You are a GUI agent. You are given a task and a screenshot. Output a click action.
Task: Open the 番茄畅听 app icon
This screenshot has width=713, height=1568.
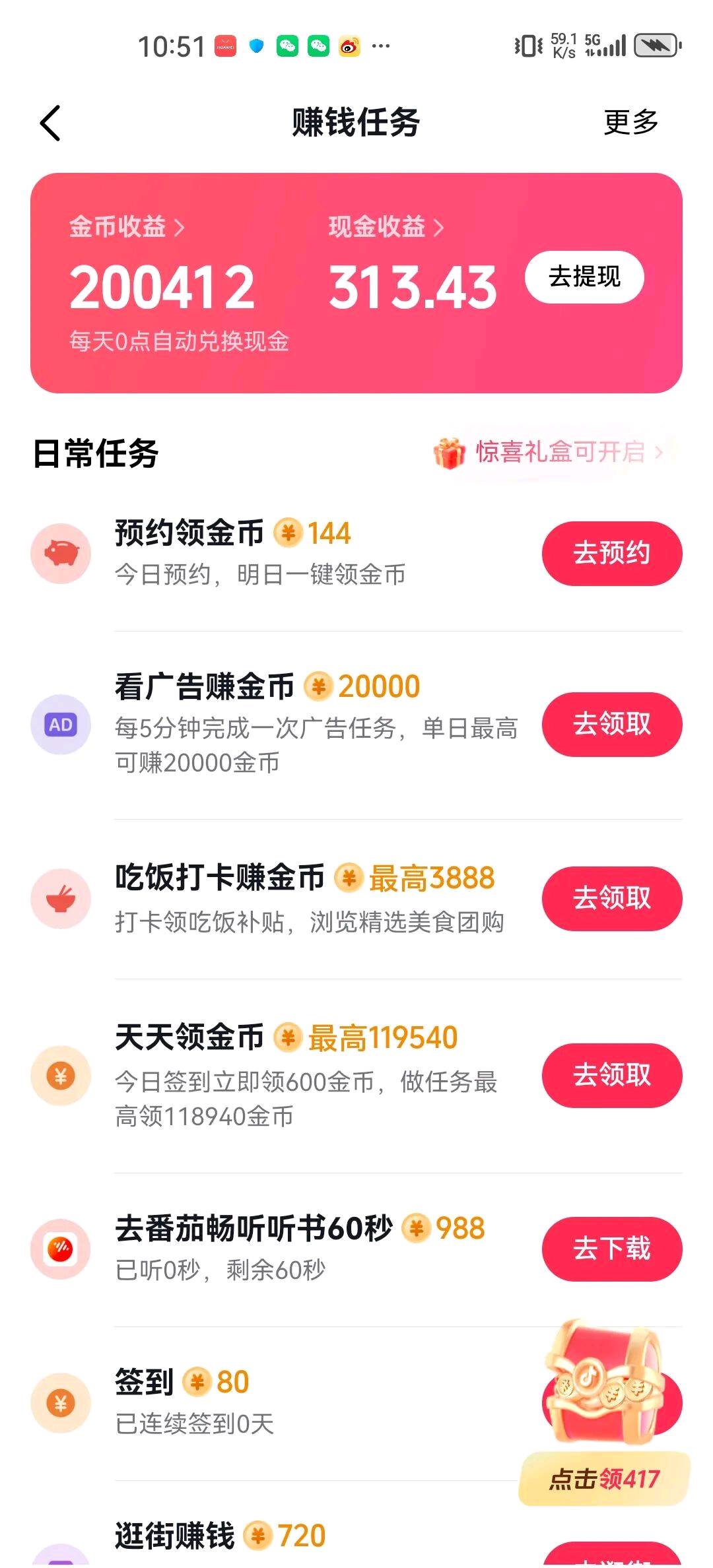(x=61, y=1247)
